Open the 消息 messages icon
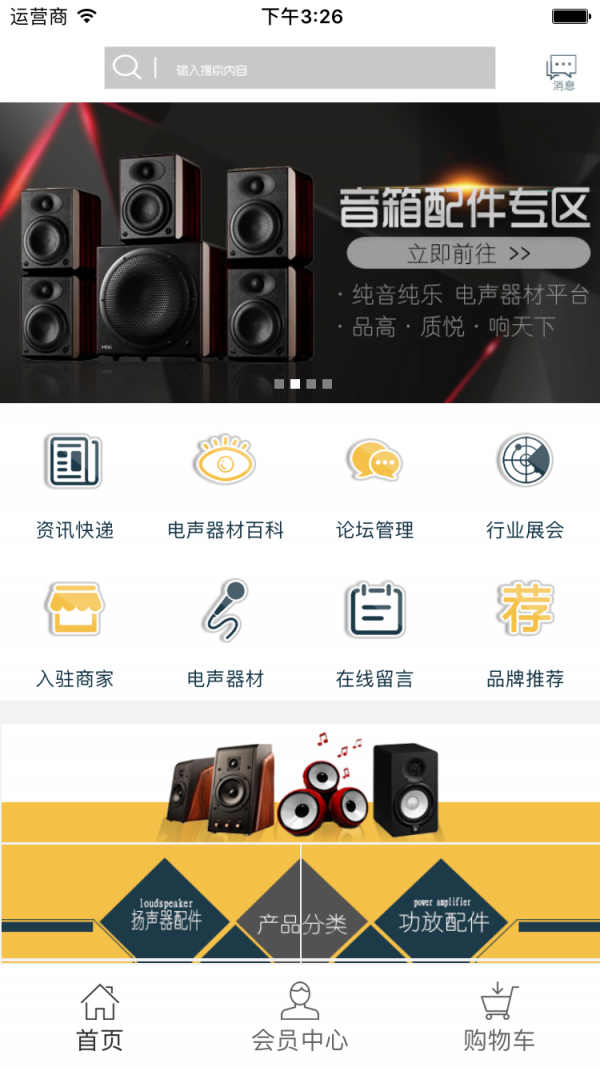 (562, 71)
